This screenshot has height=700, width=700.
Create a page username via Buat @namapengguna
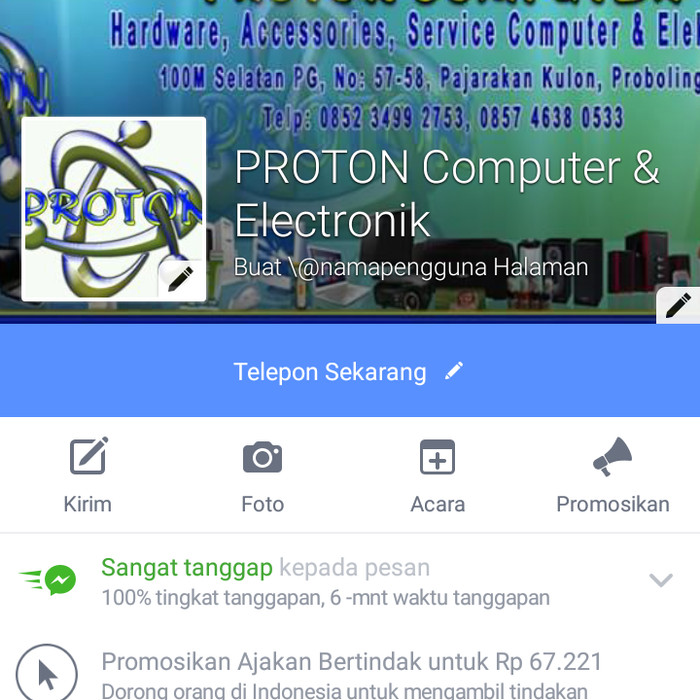tap(410, 267)
